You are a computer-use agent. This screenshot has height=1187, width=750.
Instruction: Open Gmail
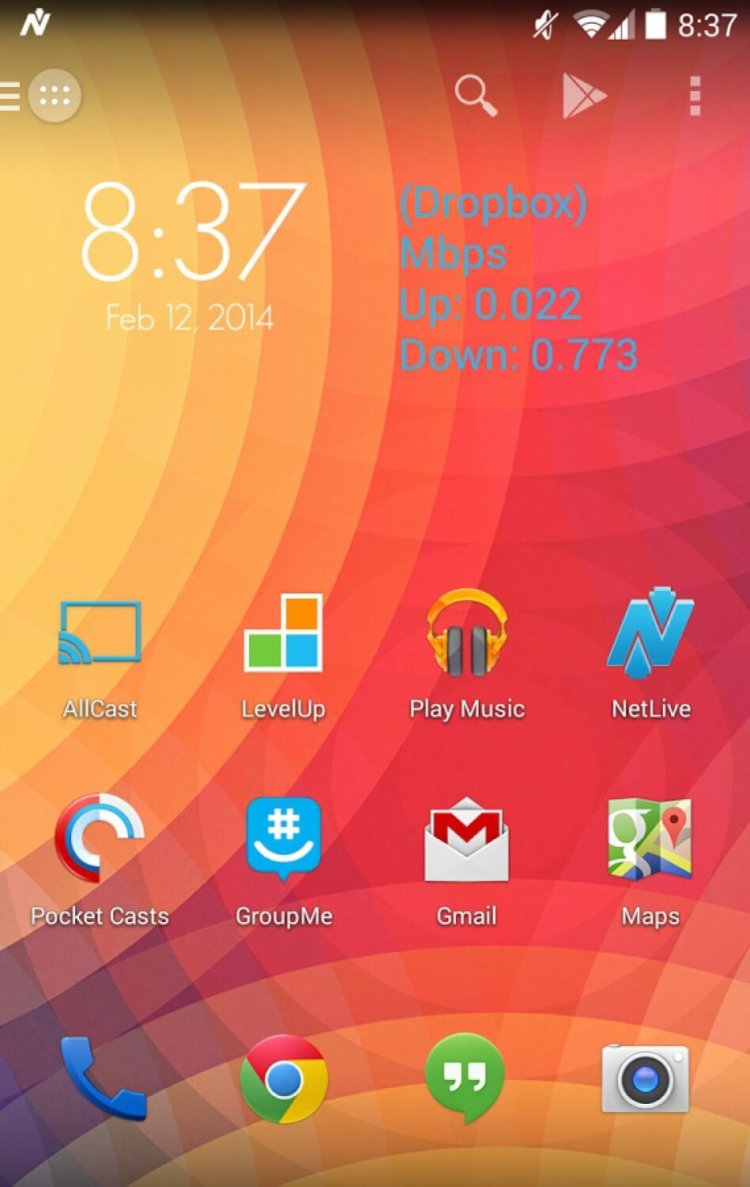(467, 842)
